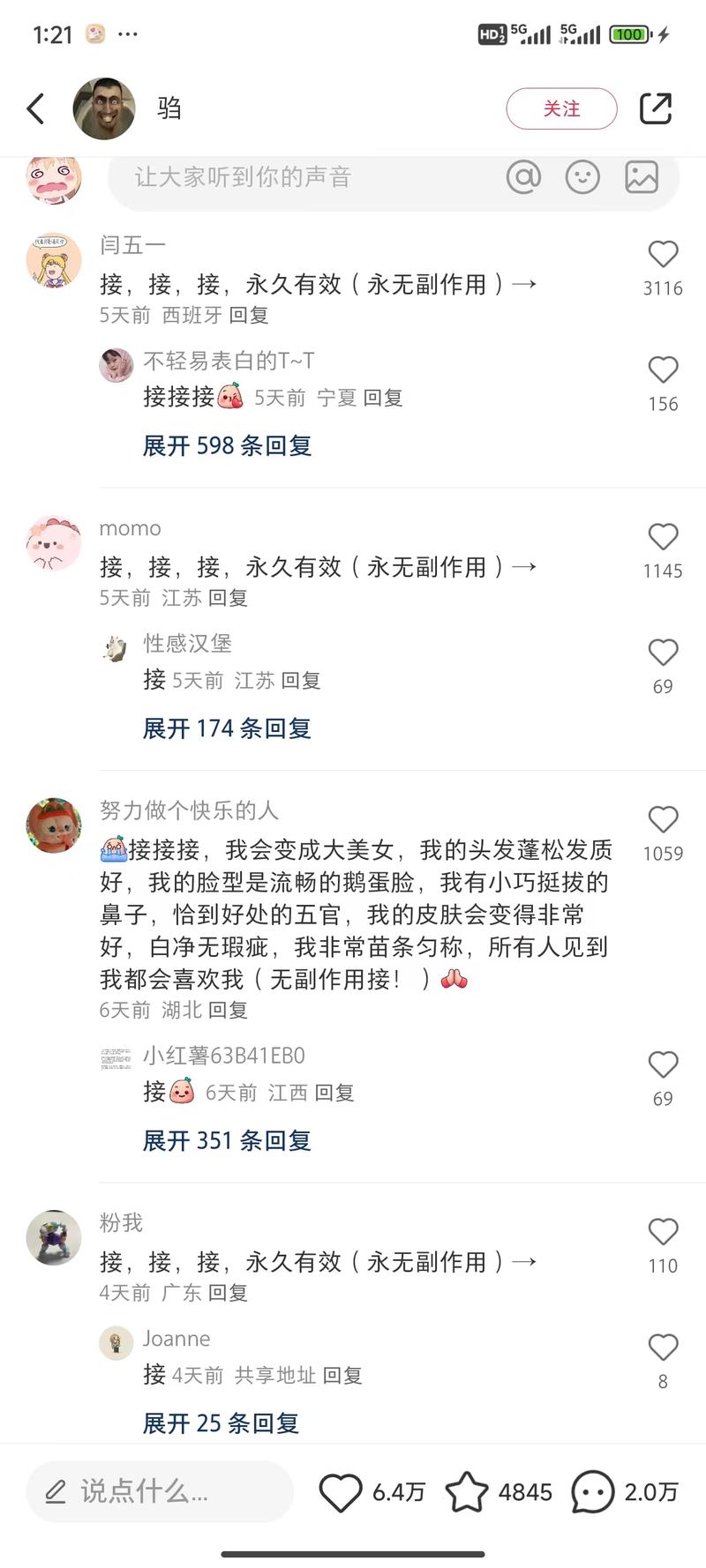The width and height of the screenshot is (706, 1568).
Task: Like the post (heart, 6.4万)
Action: (341, 1492)
